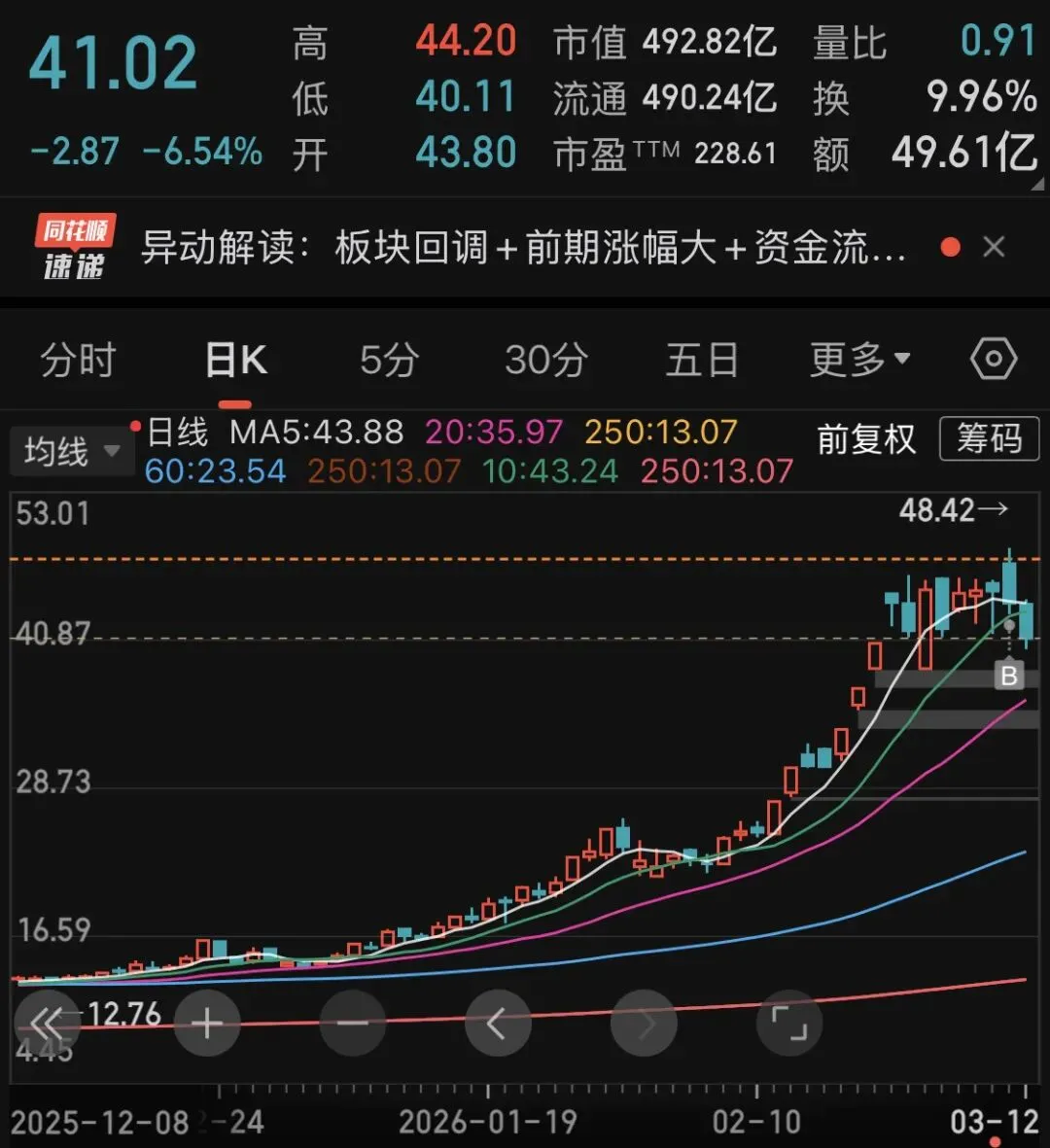
Task: Move chart back with left arrow
Action: 498,1023
